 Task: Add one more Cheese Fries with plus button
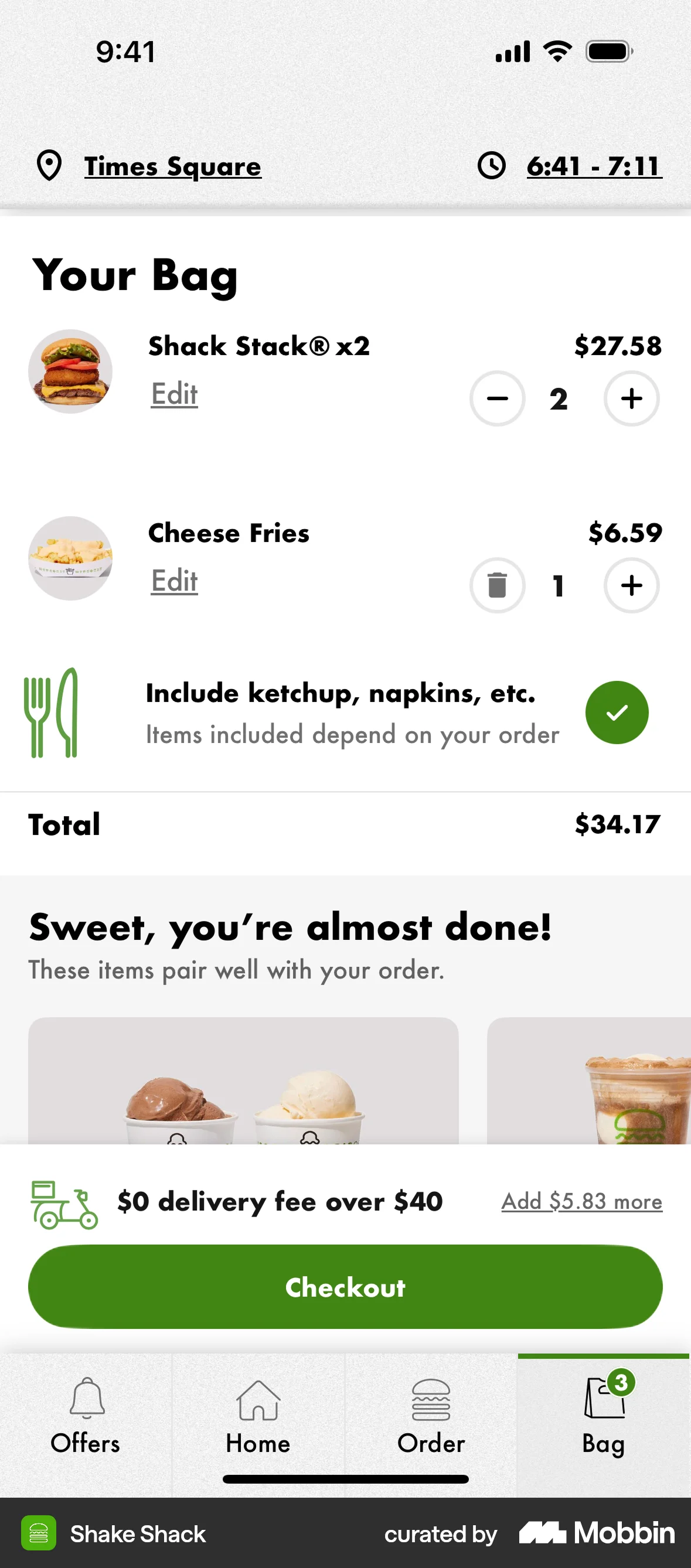631,585
